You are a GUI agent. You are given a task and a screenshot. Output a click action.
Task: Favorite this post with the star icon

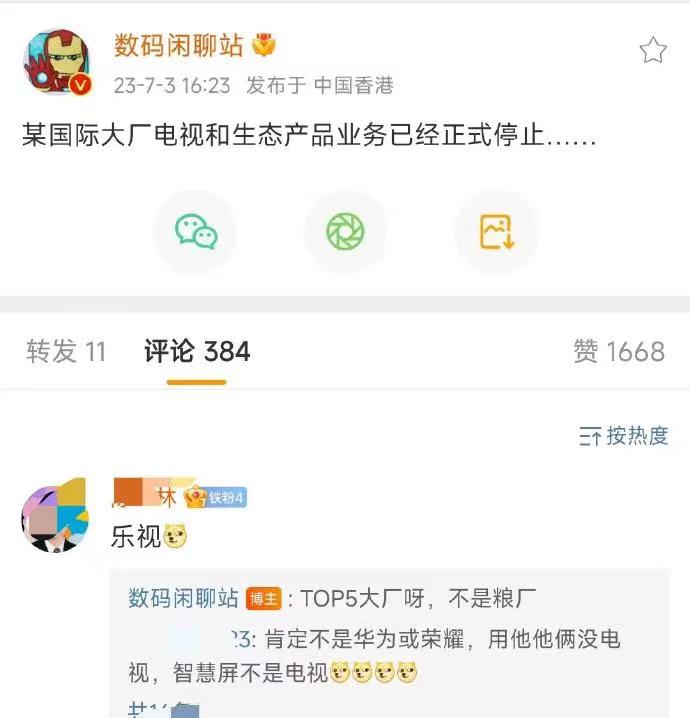coord(652,50)
